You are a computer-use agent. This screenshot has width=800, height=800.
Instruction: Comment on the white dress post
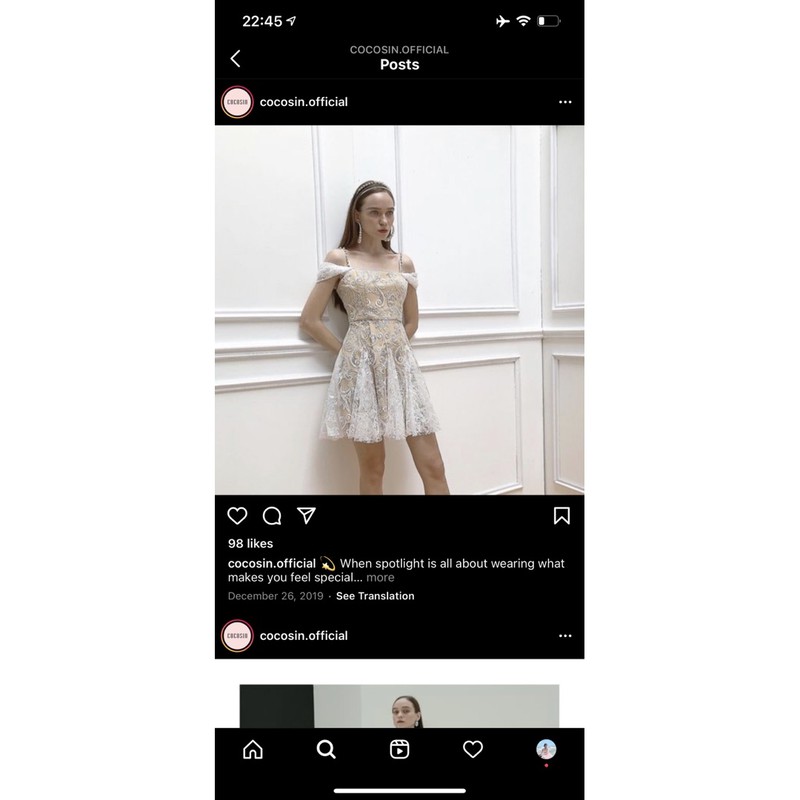272,516
